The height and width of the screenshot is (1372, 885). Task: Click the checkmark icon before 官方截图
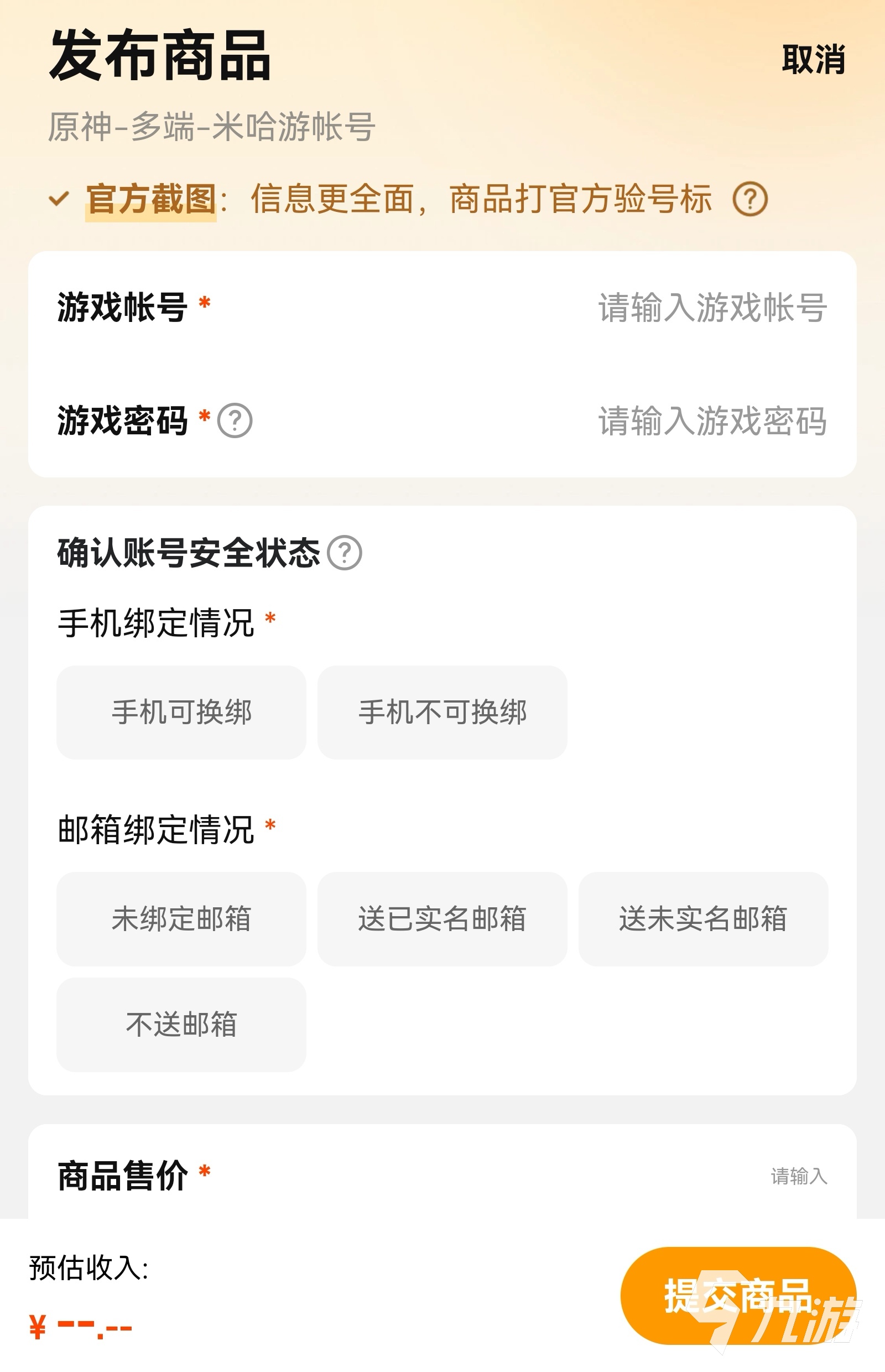point(59,201)
